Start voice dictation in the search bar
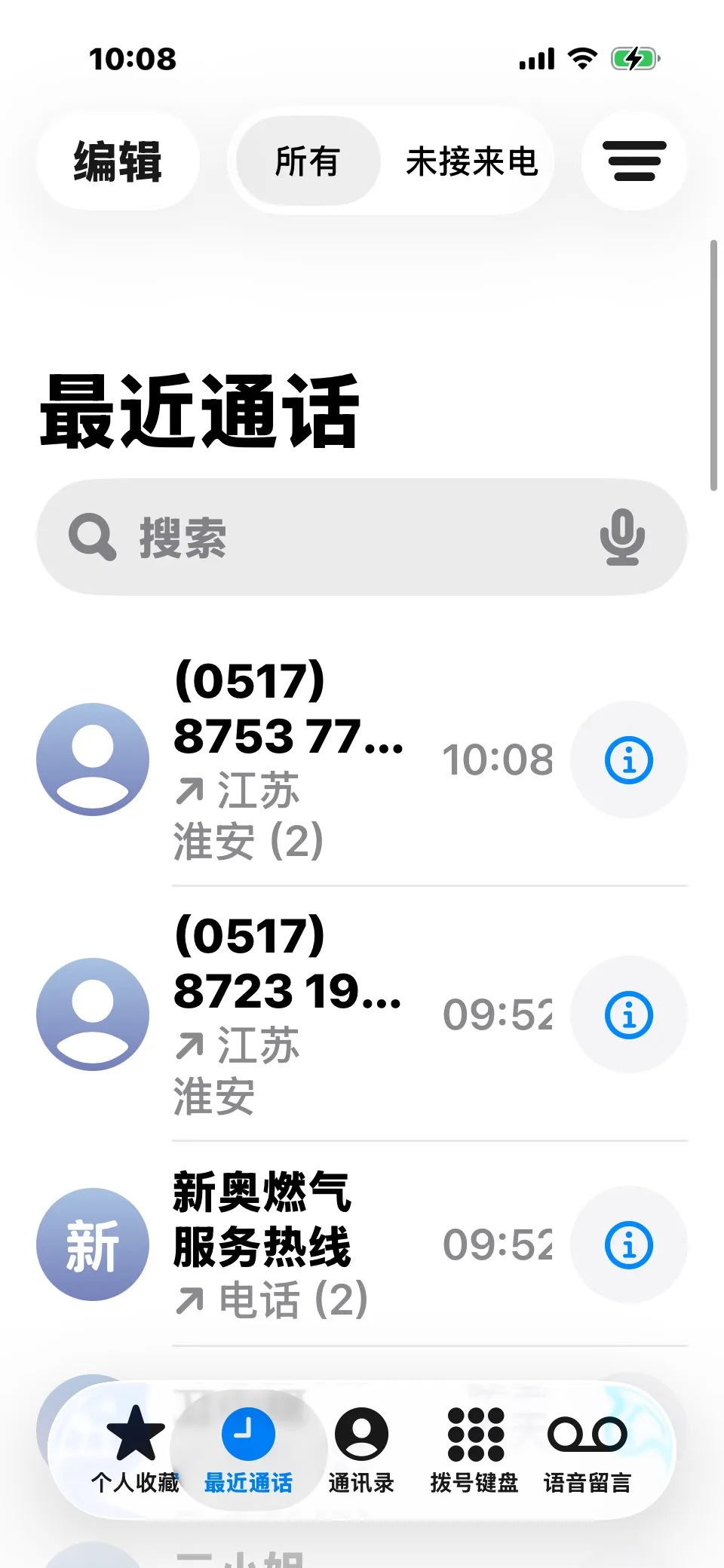The width and height of the screenshot is (724, 1568). pyautogui.click(x=622, y=537)
